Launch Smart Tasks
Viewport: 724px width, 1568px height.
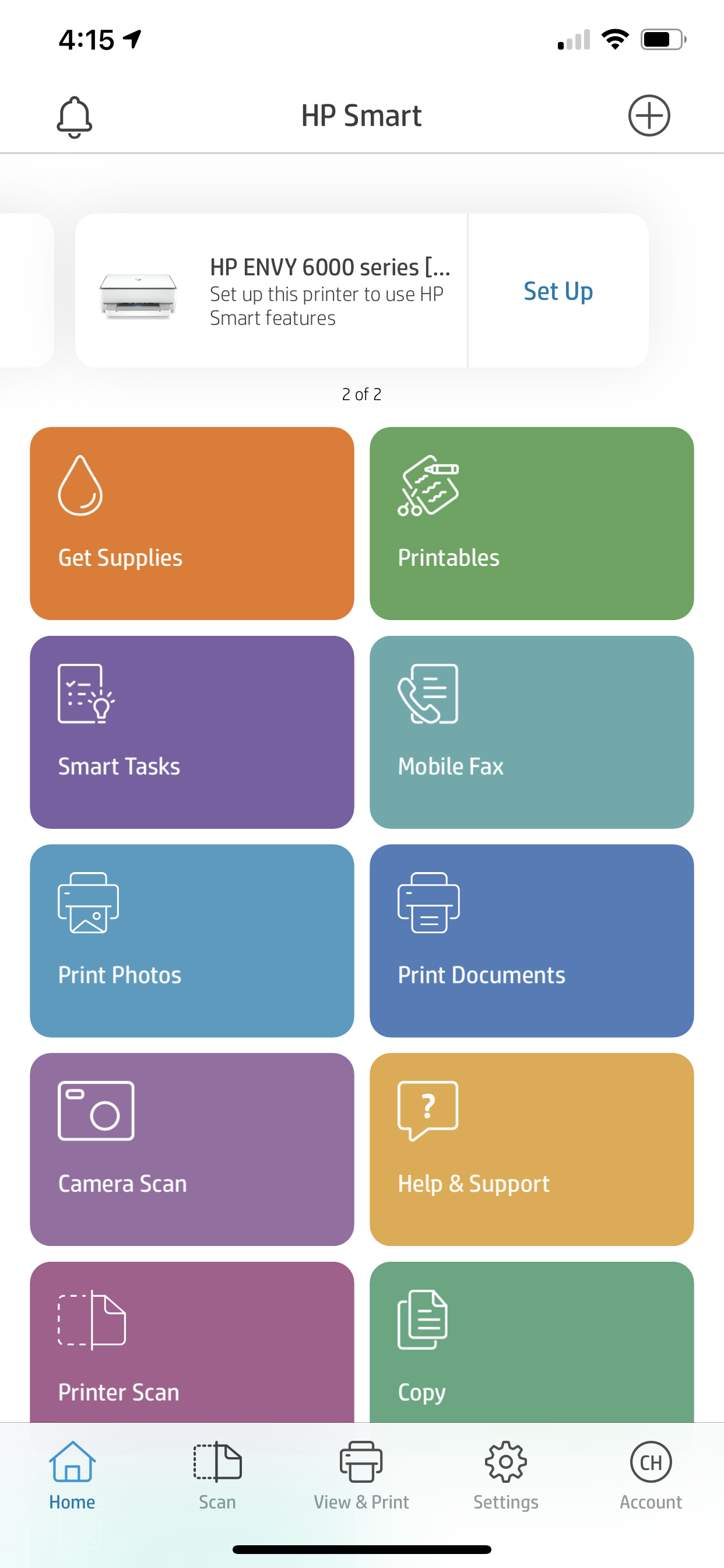(x=192, y=731)
